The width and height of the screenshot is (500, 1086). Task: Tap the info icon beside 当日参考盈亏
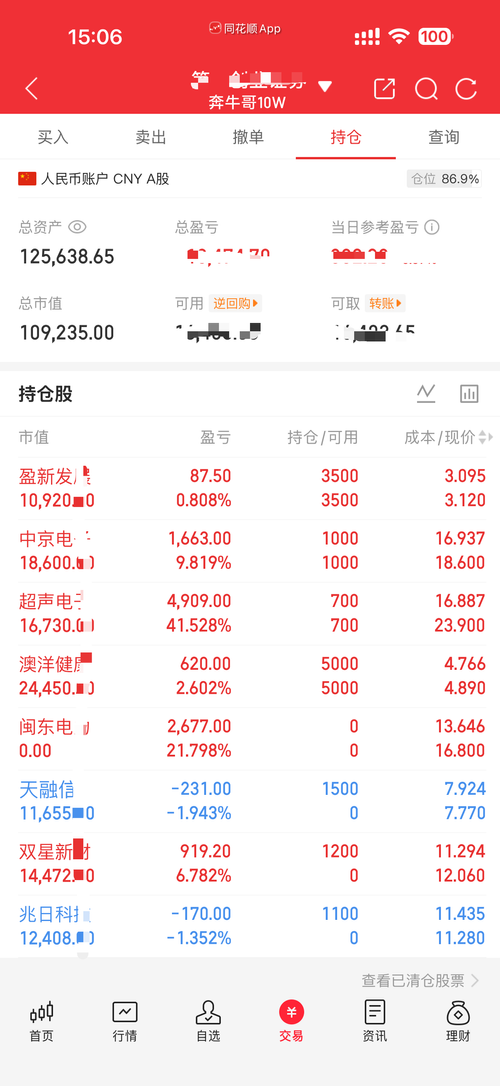click(432, 227)
